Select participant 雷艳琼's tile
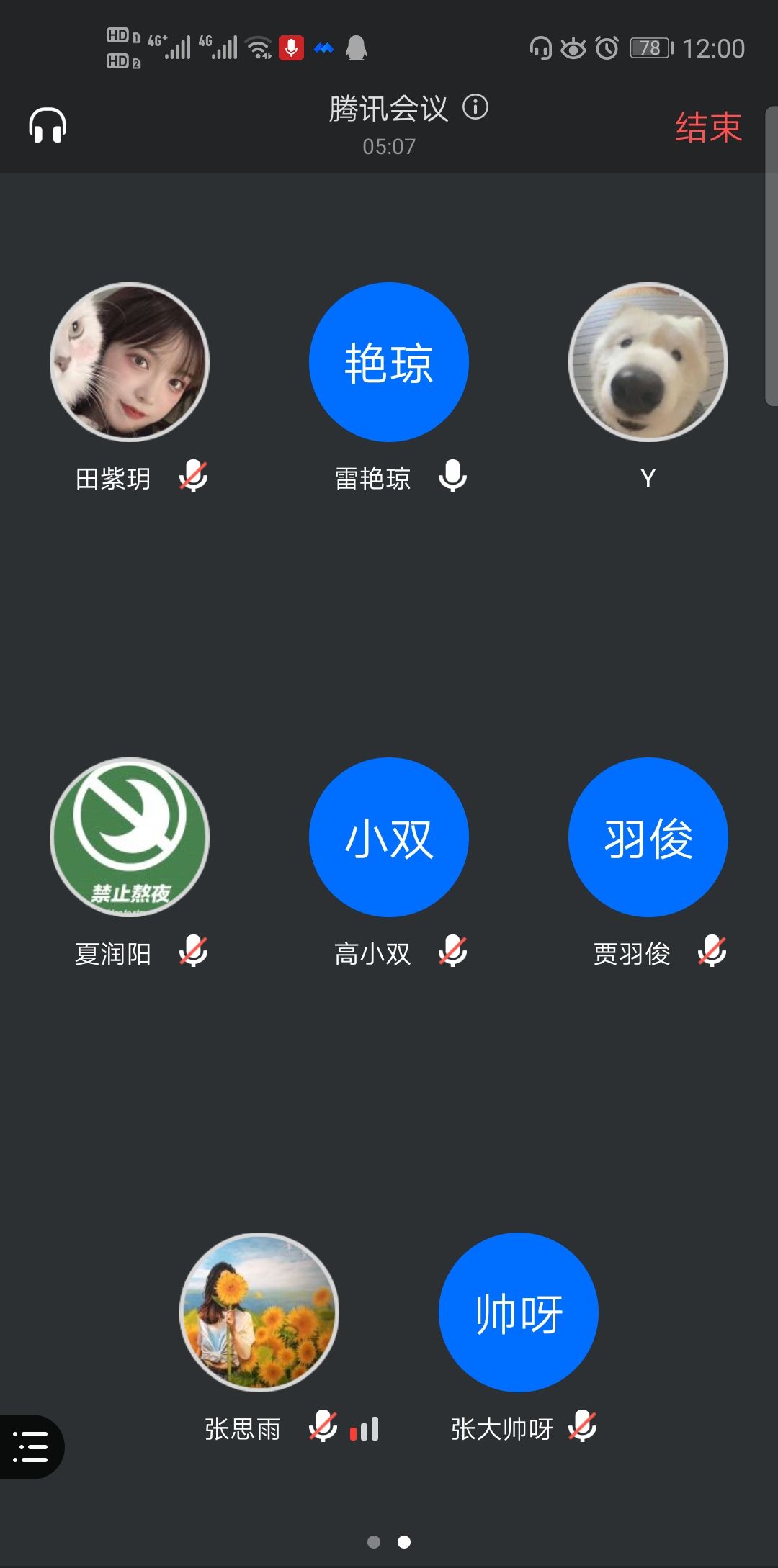The height and width of the screenshot is (1568, 778). click(389, 362)
